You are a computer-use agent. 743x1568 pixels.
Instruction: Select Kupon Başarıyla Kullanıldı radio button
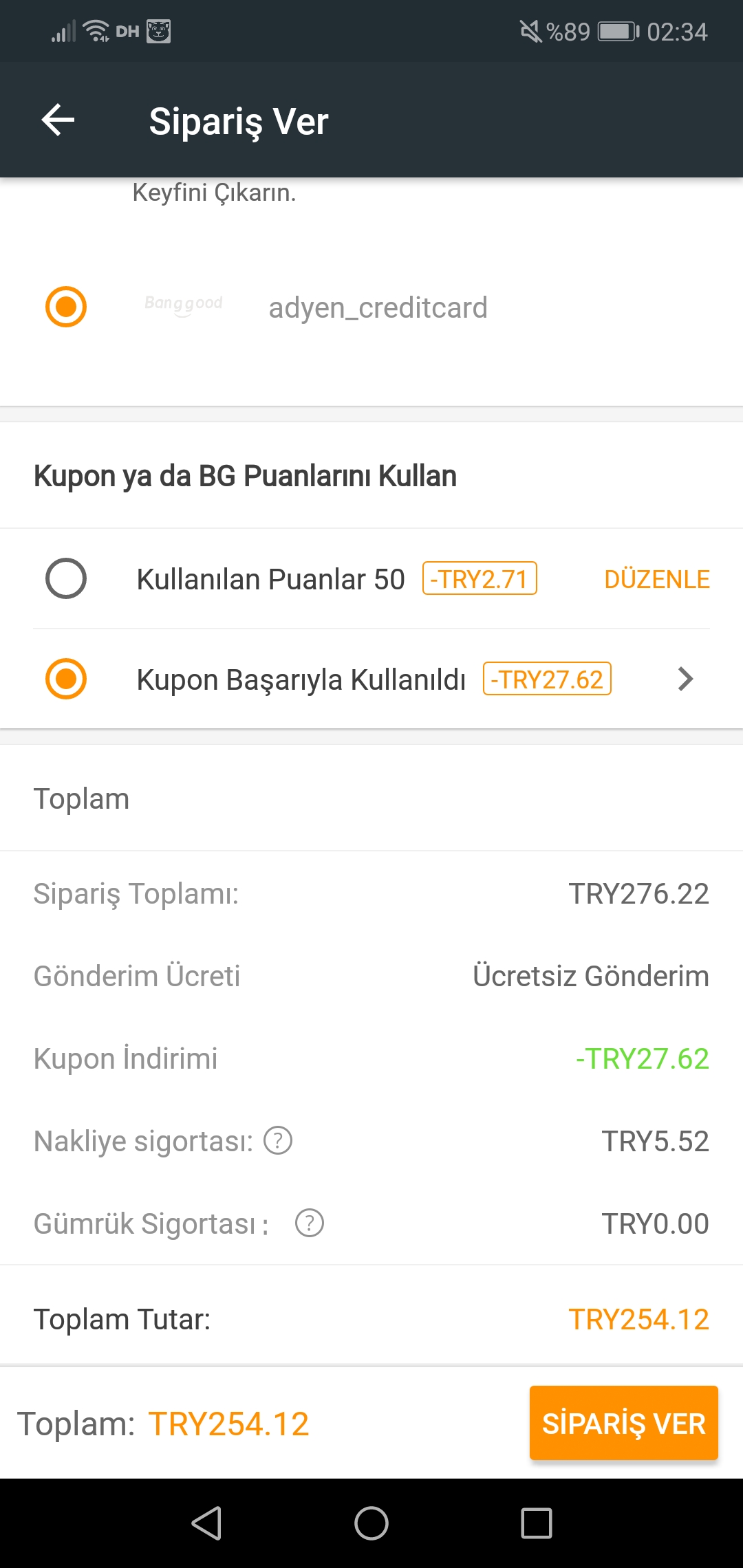pyautogui.click(x=66, y=679)
